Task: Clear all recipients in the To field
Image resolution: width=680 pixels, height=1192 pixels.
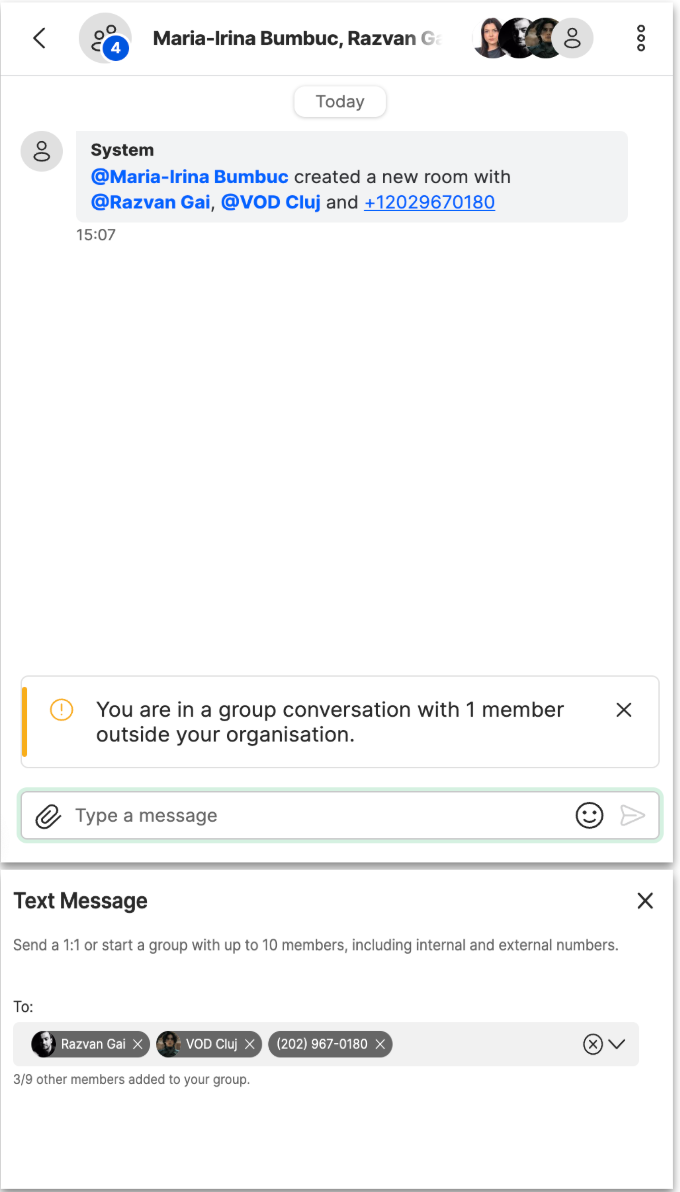Action: (x=592, y=1044)
